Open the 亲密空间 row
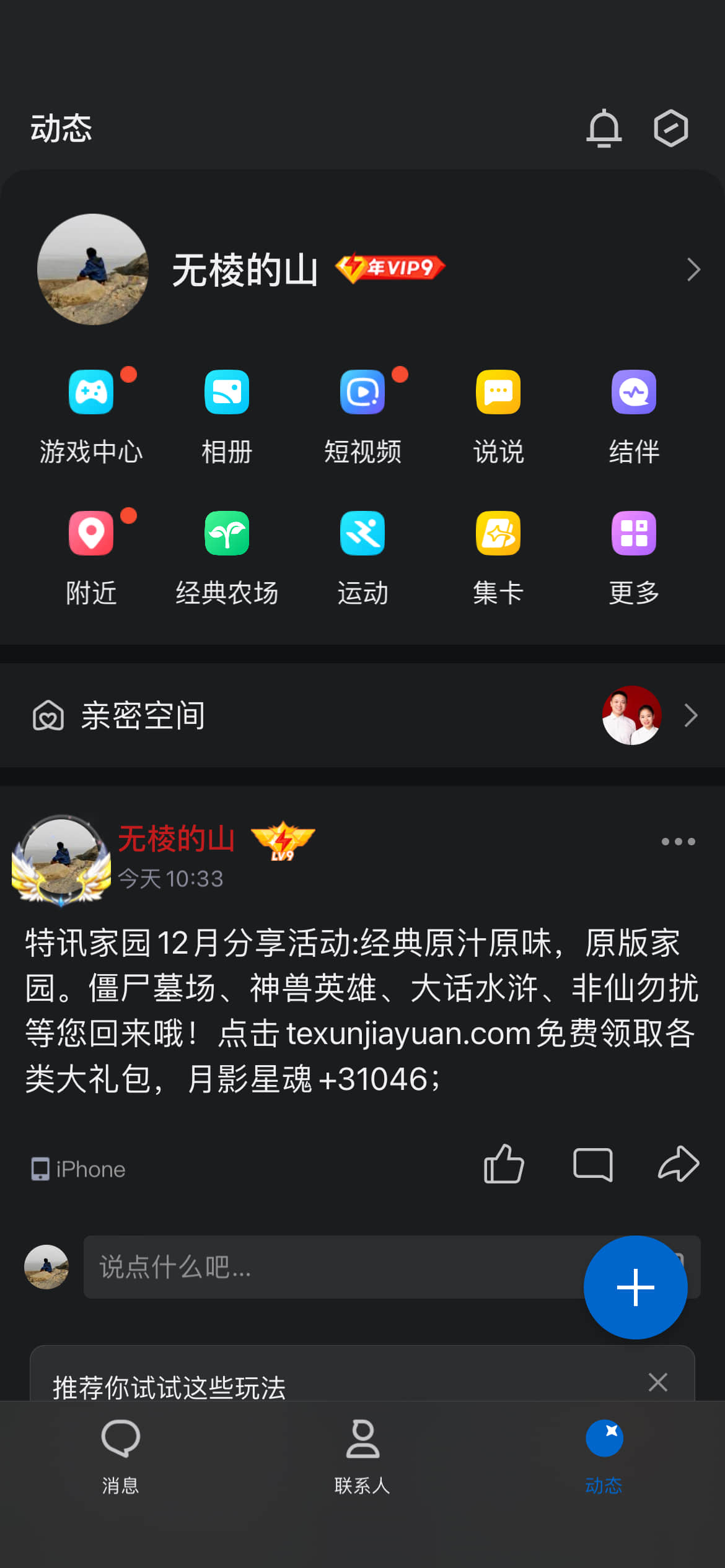Image resolution: width=725 pixels, height=1568 pixels. coord(362,716)
